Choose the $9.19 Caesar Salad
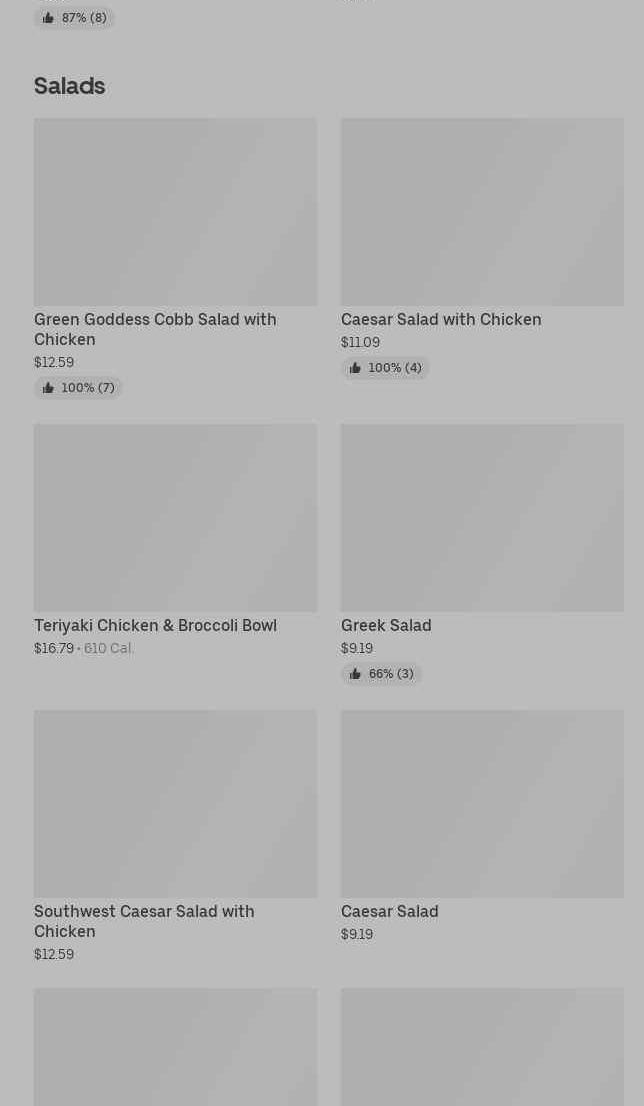Image resolution: width=644 pixels, height=1106 pixels. [482, 804]
